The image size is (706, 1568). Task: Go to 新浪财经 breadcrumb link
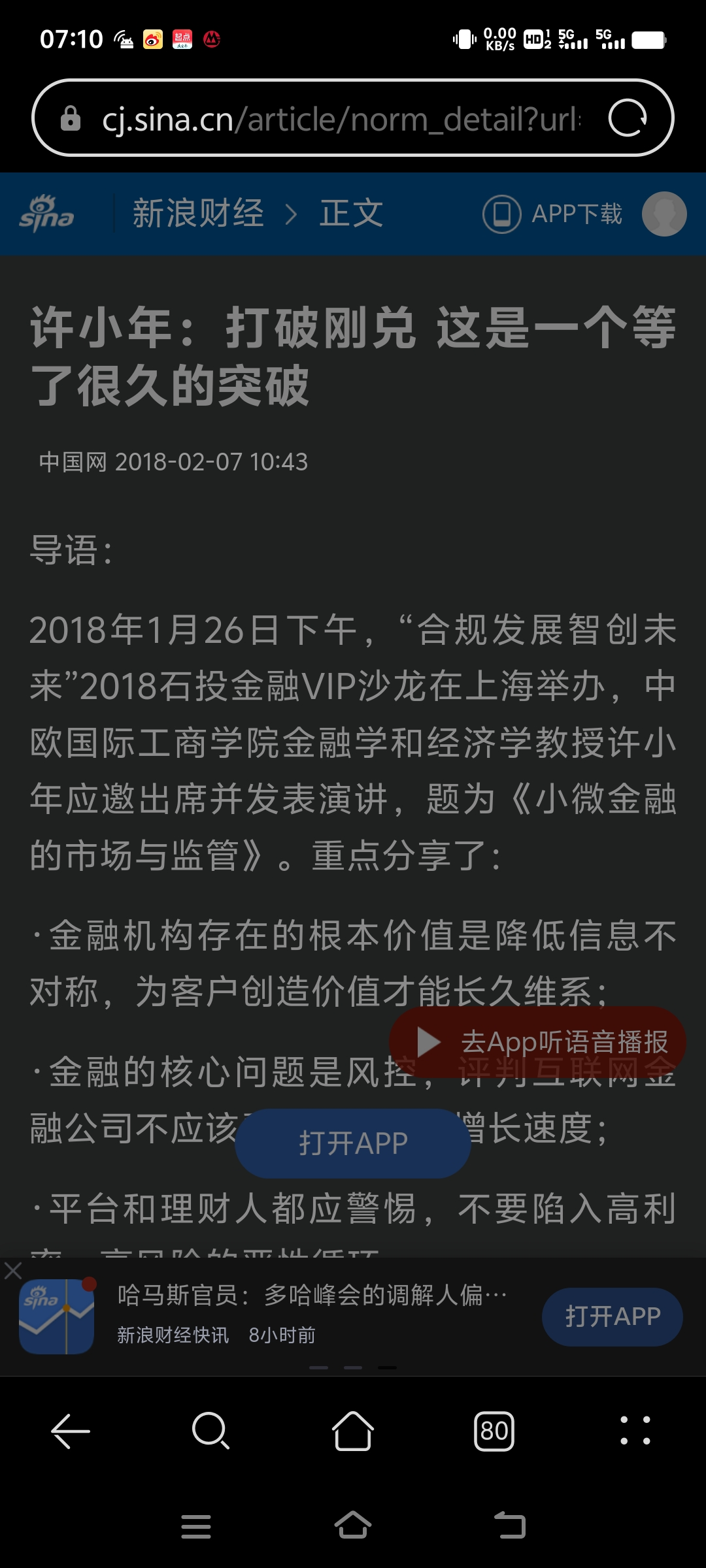pyautogui.click(x=199, y=214)
